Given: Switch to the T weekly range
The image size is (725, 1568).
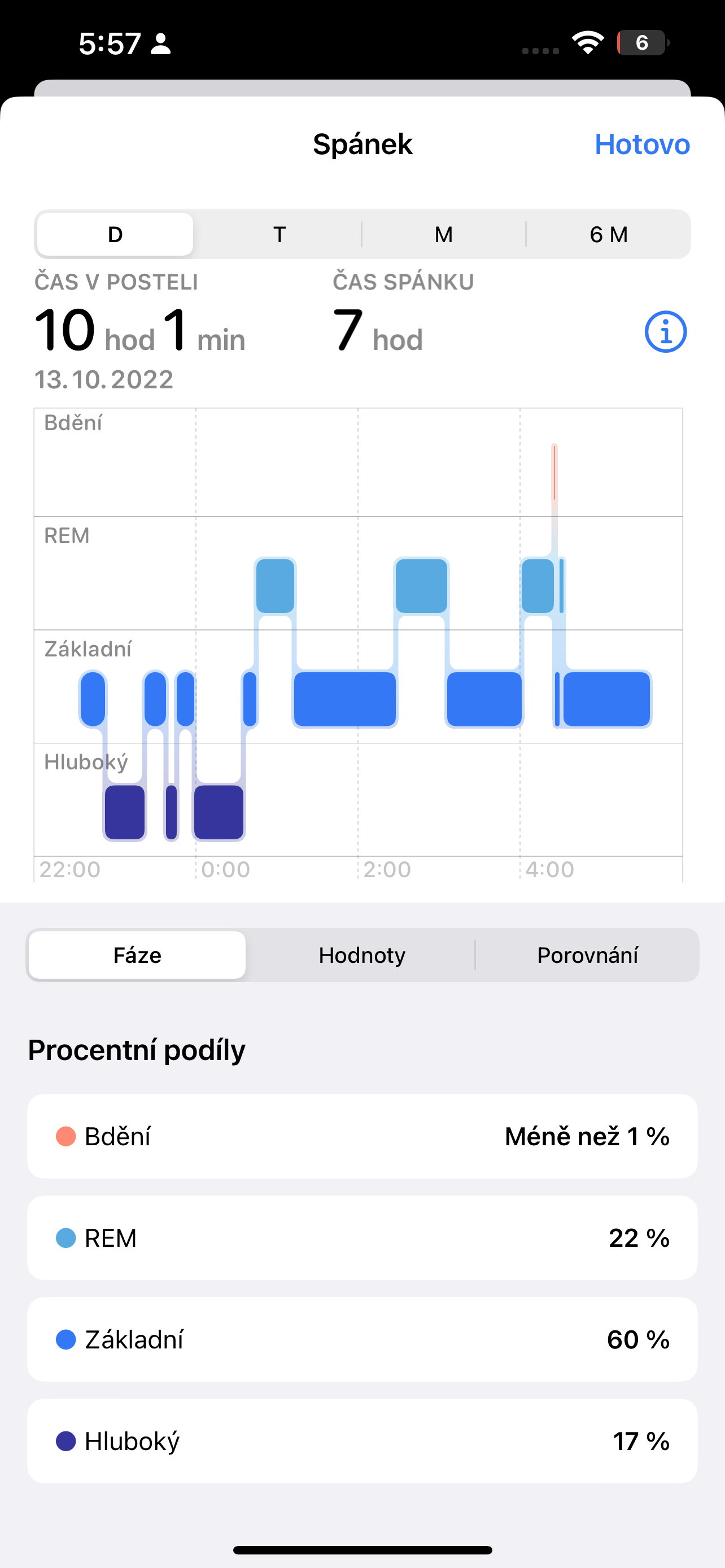Looking at the screenshot, I should pos(279,234).
